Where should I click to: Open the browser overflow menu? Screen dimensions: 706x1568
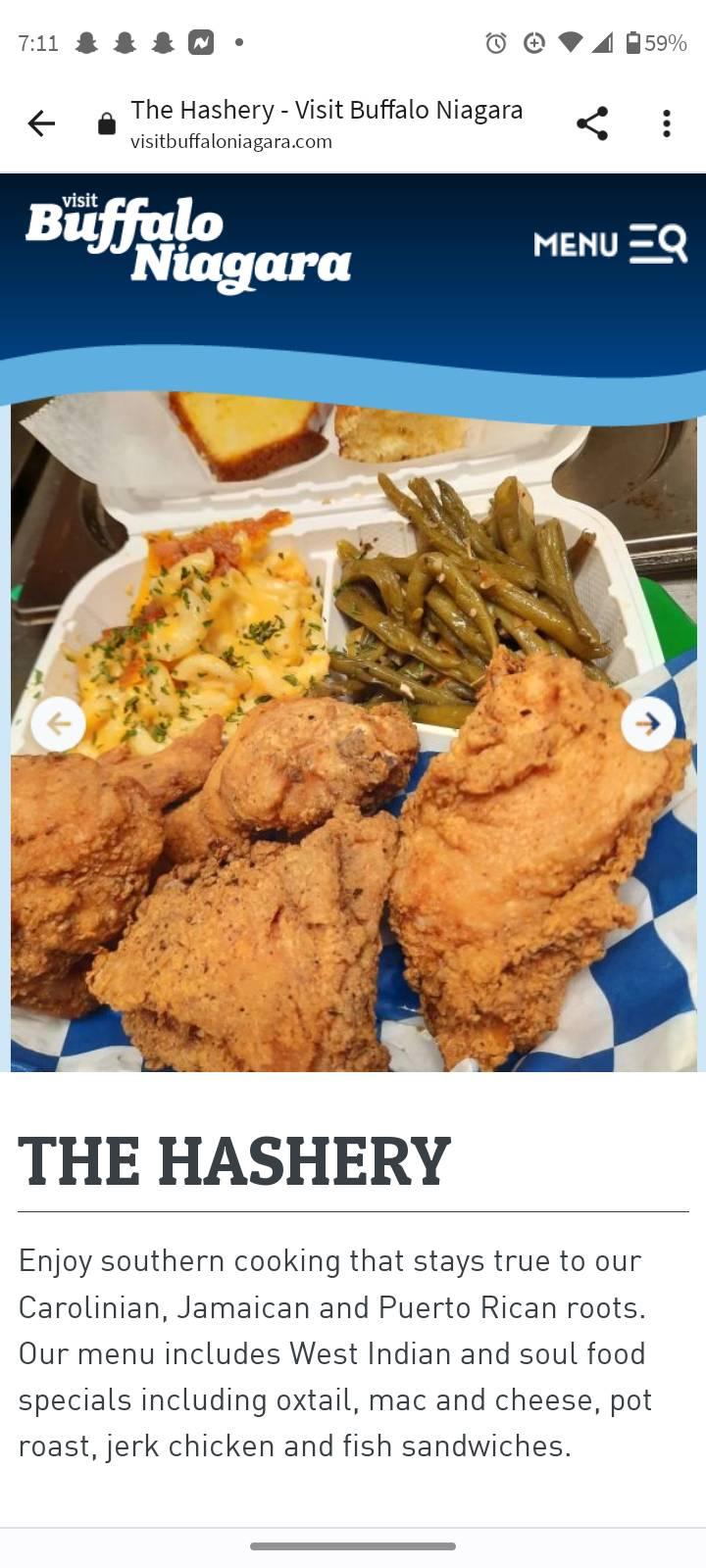coord(667,123)
